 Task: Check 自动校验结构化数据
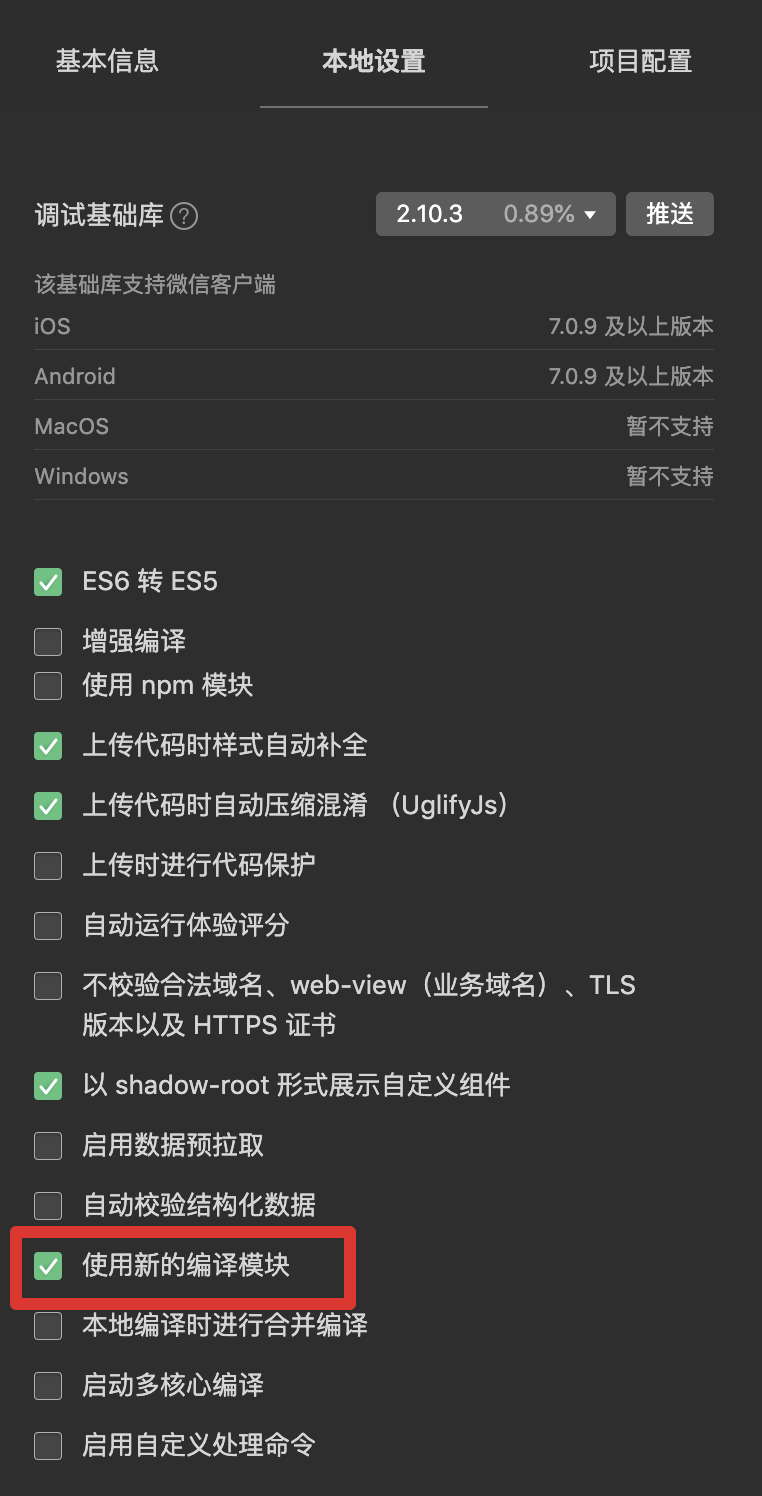point(48,1206)
